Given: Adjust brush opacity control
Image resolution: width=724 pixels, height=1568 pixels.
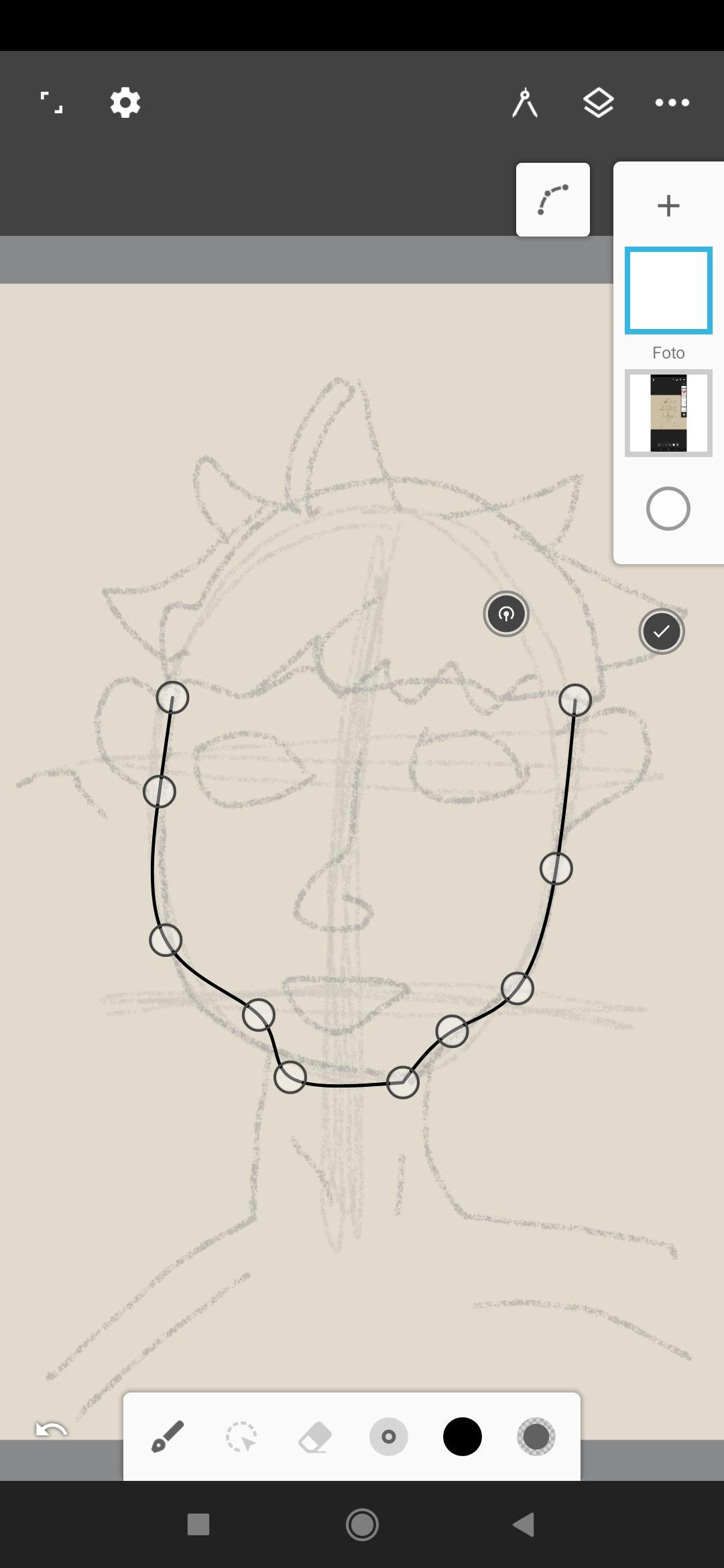Looking at the screenshot, I should click(536, 1437).
